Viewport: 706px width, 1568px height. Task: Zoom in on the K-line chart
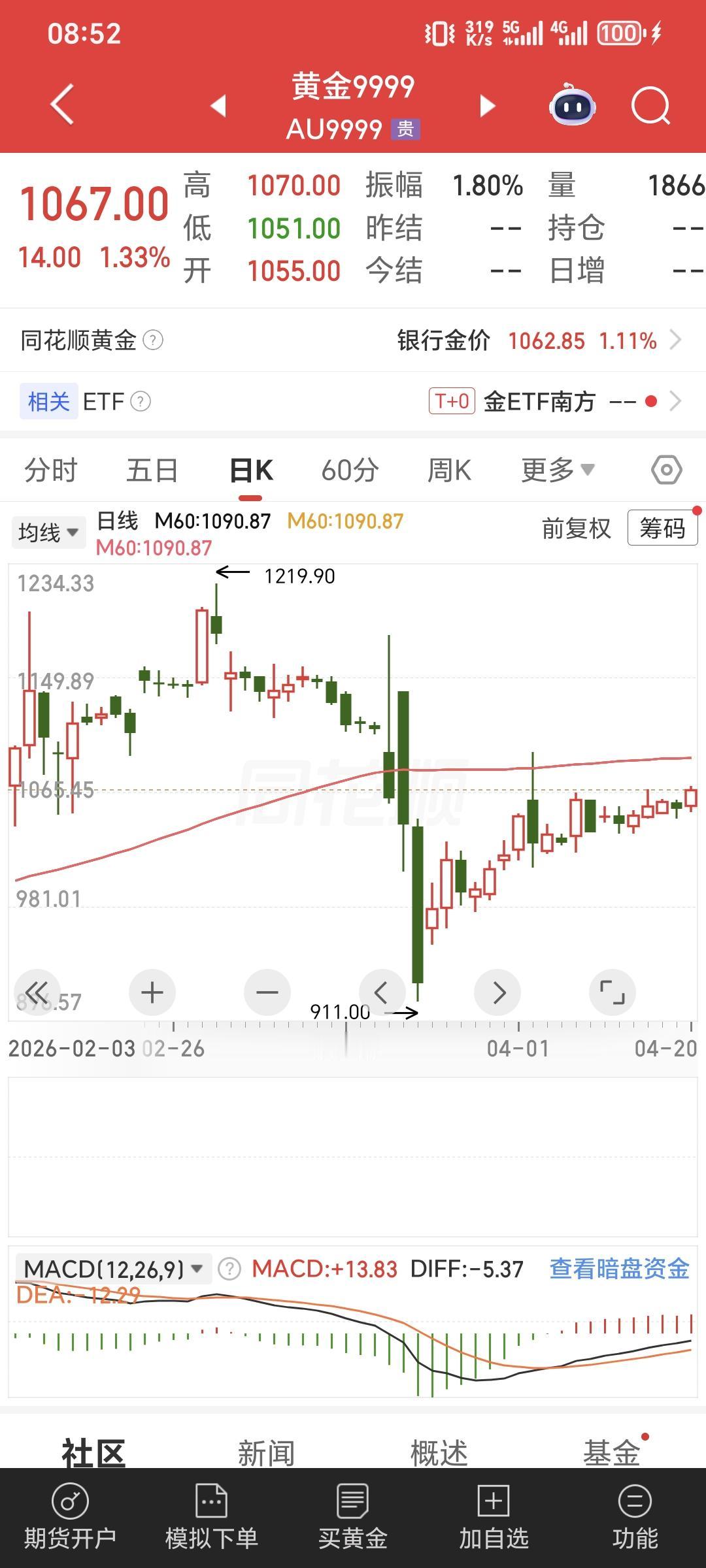[x=152, y=992]
